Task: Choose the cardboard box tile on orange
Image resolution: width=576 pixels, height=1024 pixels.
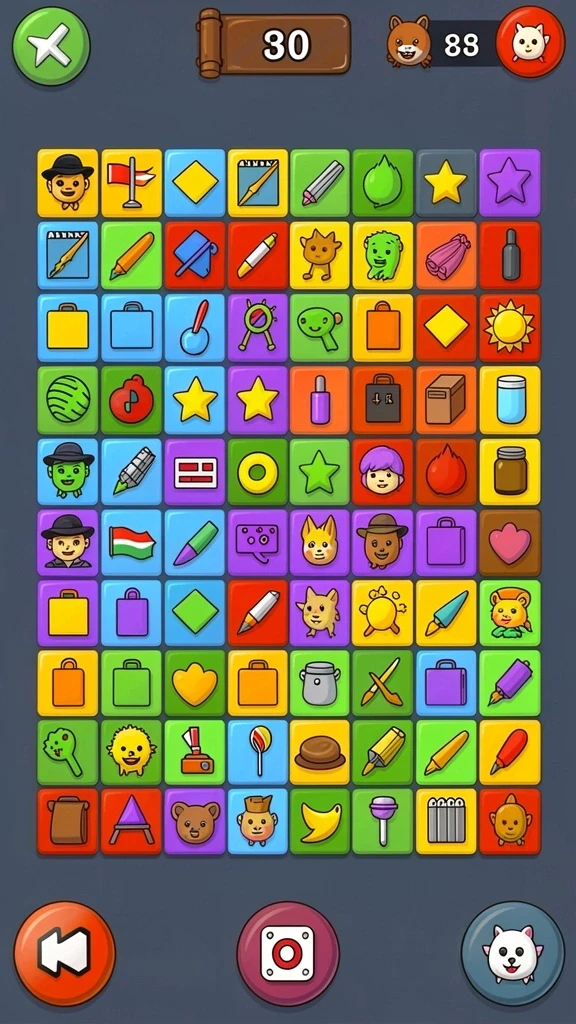Action: [x=447, y=400]
